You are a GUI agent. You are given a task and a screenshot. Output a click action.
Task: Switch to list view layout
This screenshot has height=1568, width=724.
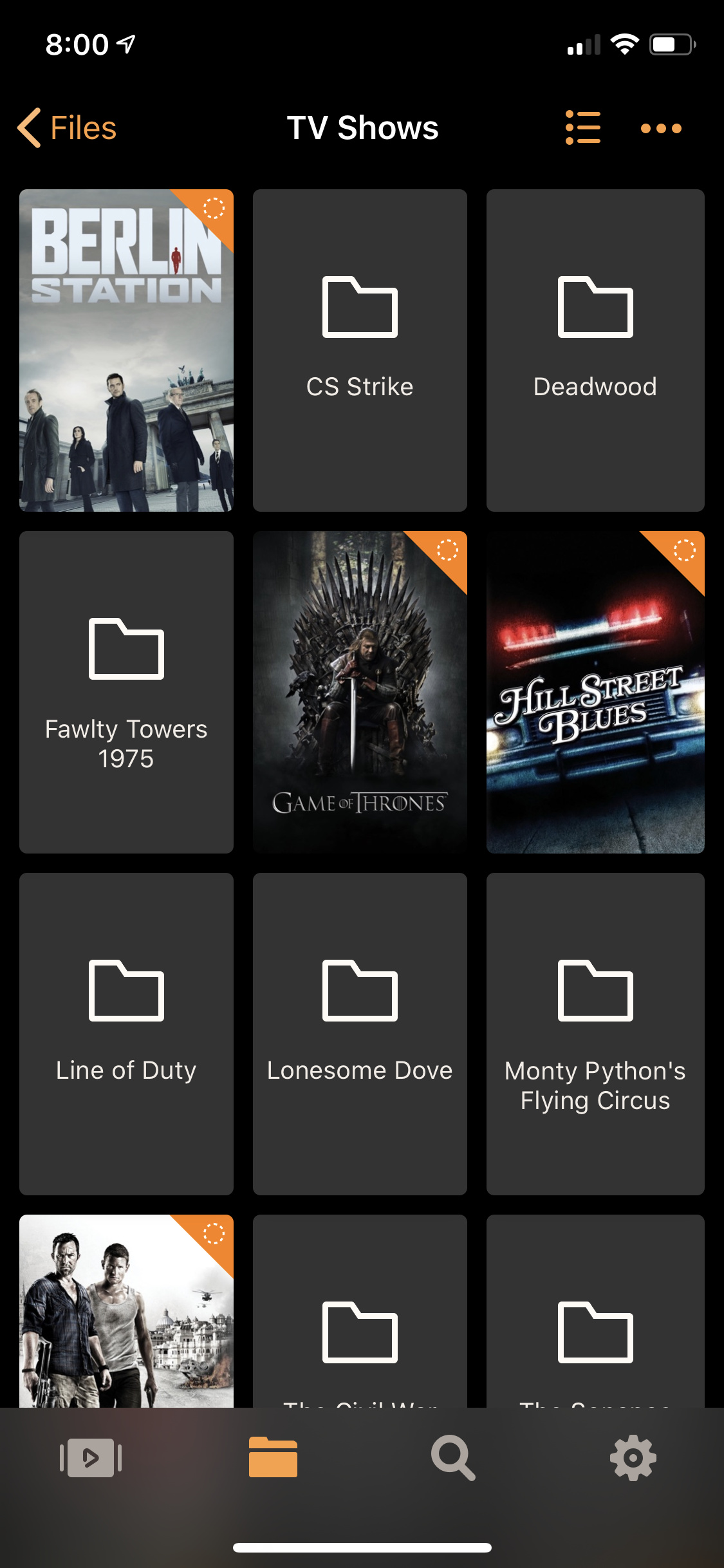583,127
